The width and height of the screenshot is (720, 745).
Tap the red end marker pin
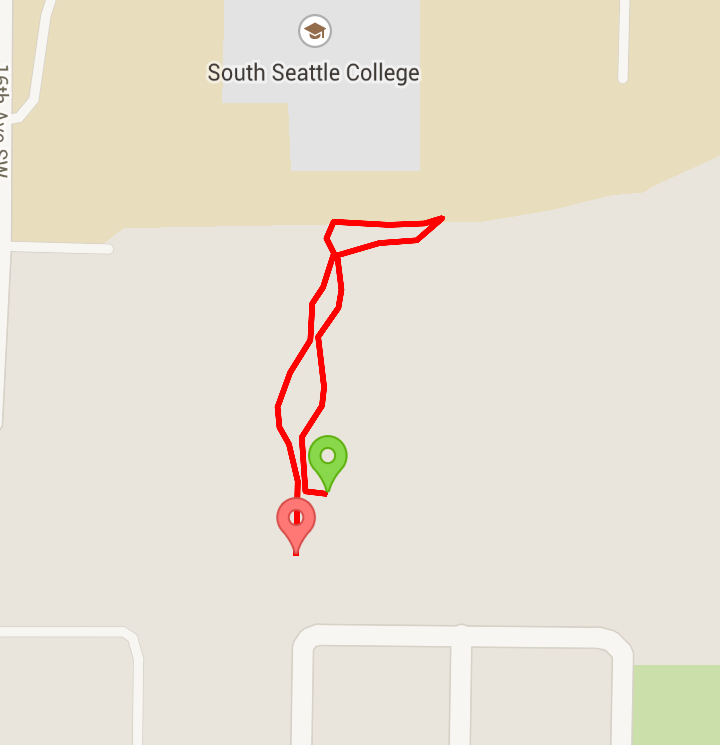pyautogui.click(x=296, y=520)
